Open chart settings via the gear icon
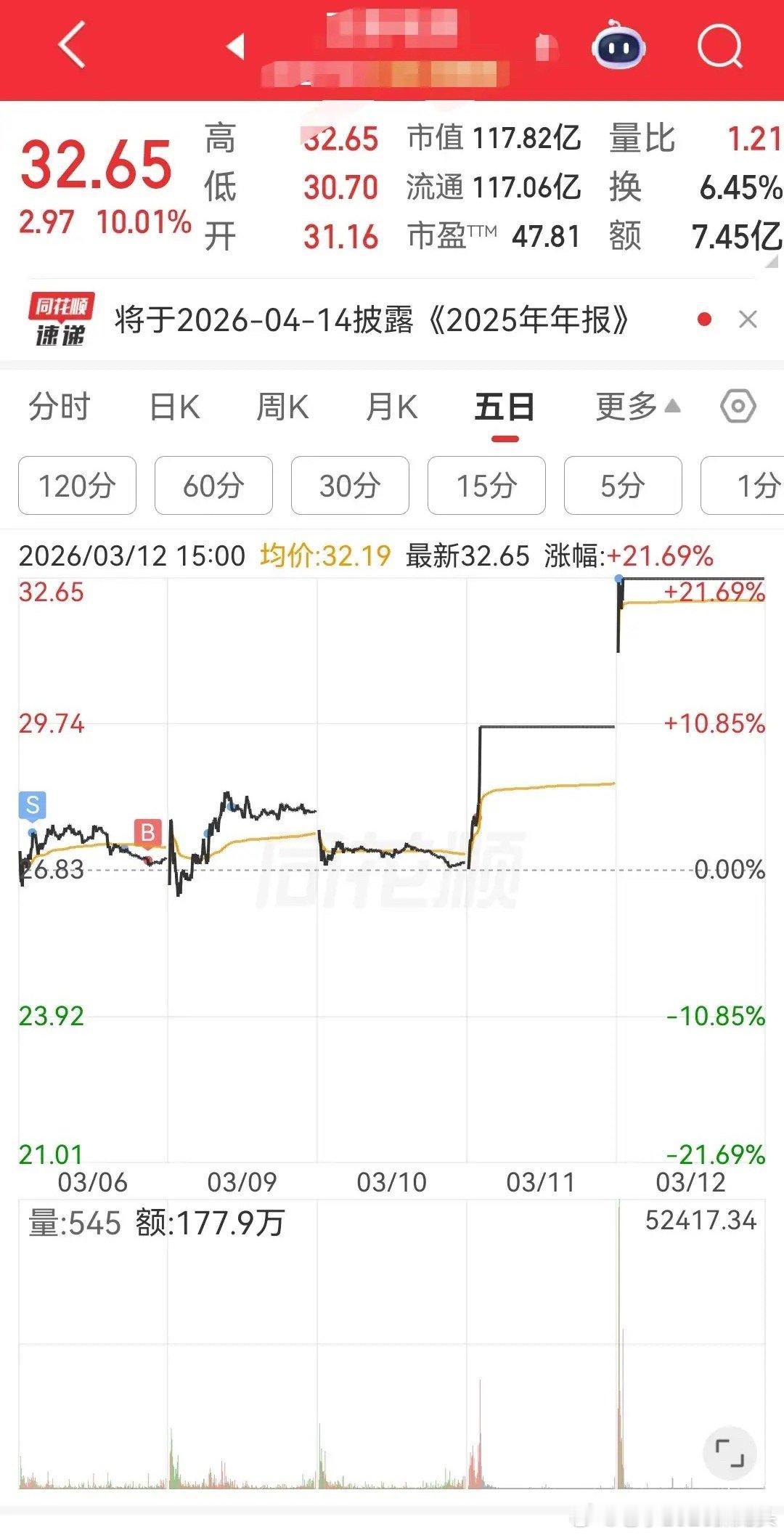Screen dimensions: 784x1535 pyautogui.click(x=738, y=407)
